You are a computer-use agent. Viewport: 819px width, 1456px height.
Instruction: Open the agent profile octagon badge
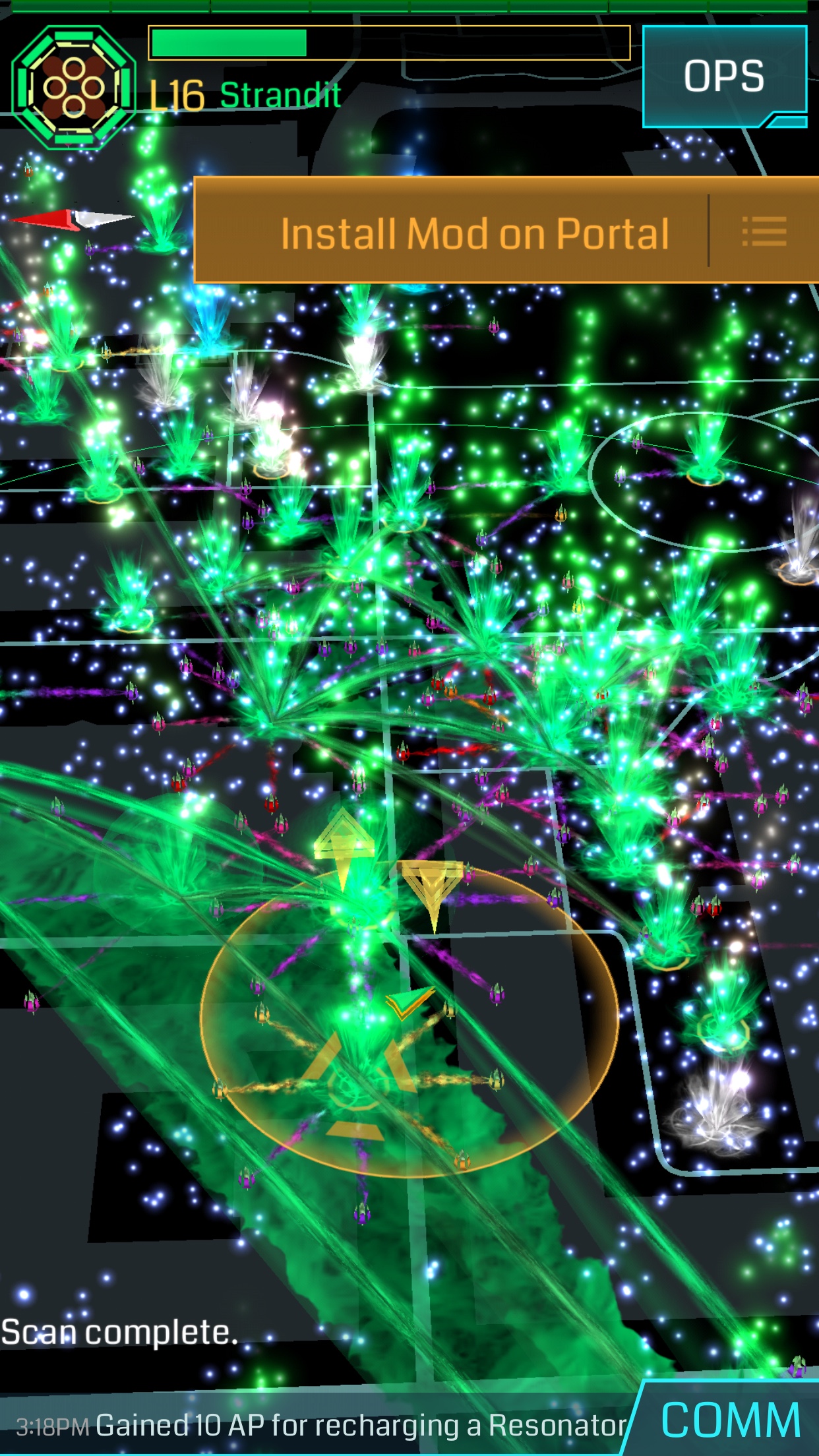click(x=74, y=87)
